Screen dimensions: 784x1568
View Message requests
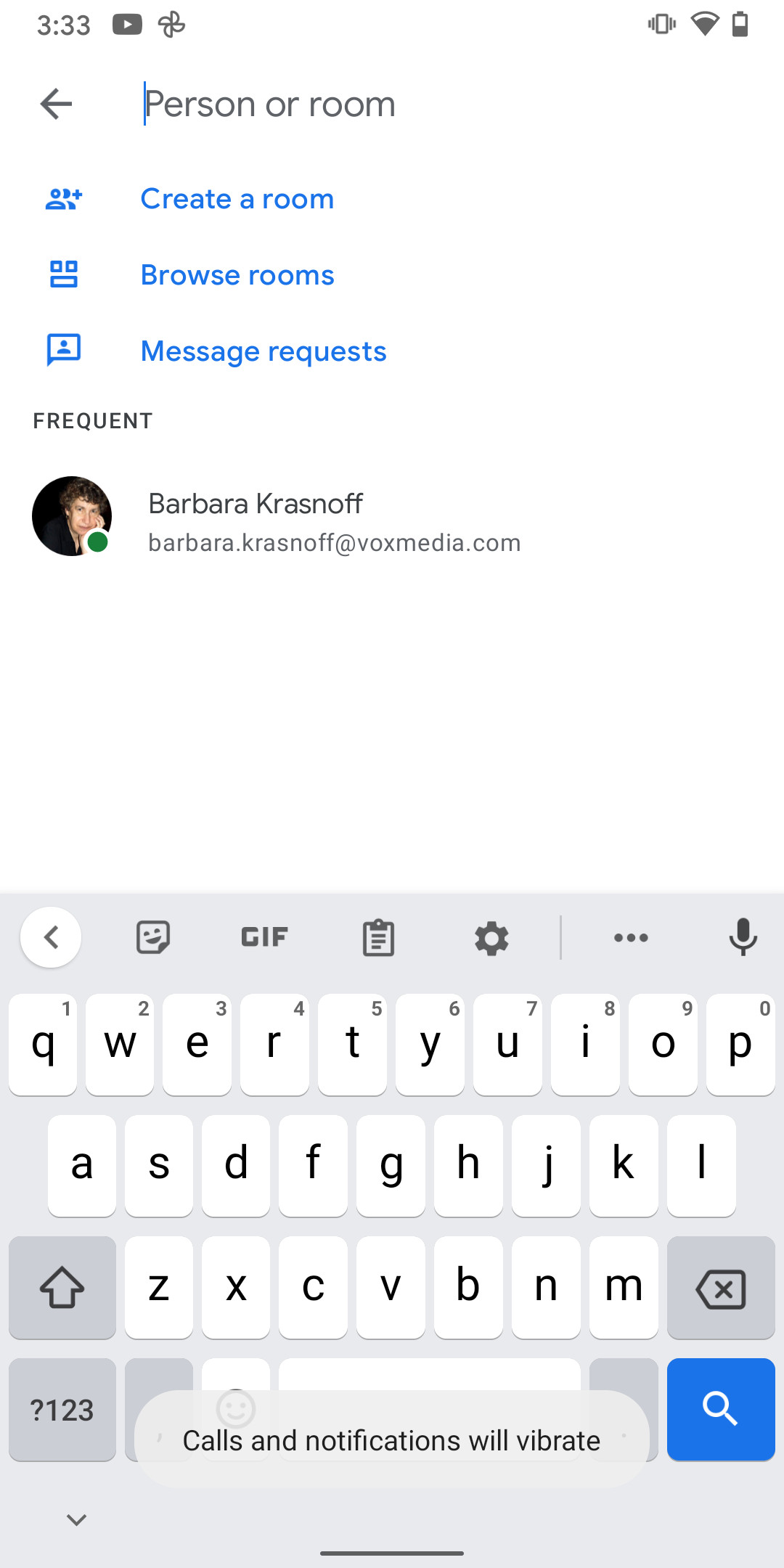pos(263,351)
